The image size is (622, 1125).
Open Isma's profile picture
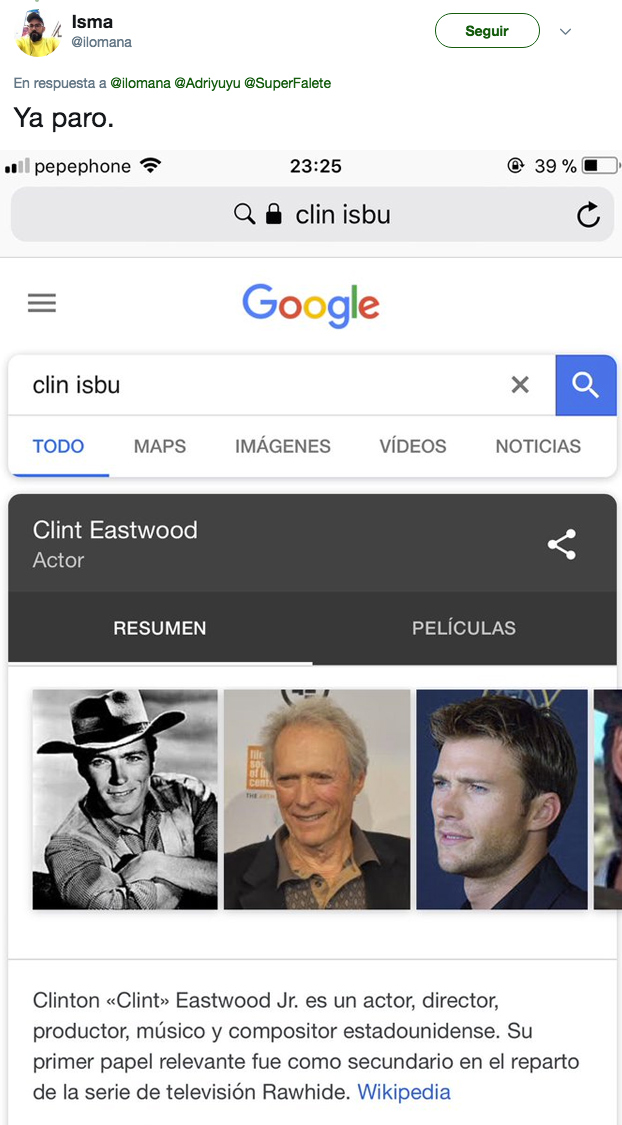[38, 33]
